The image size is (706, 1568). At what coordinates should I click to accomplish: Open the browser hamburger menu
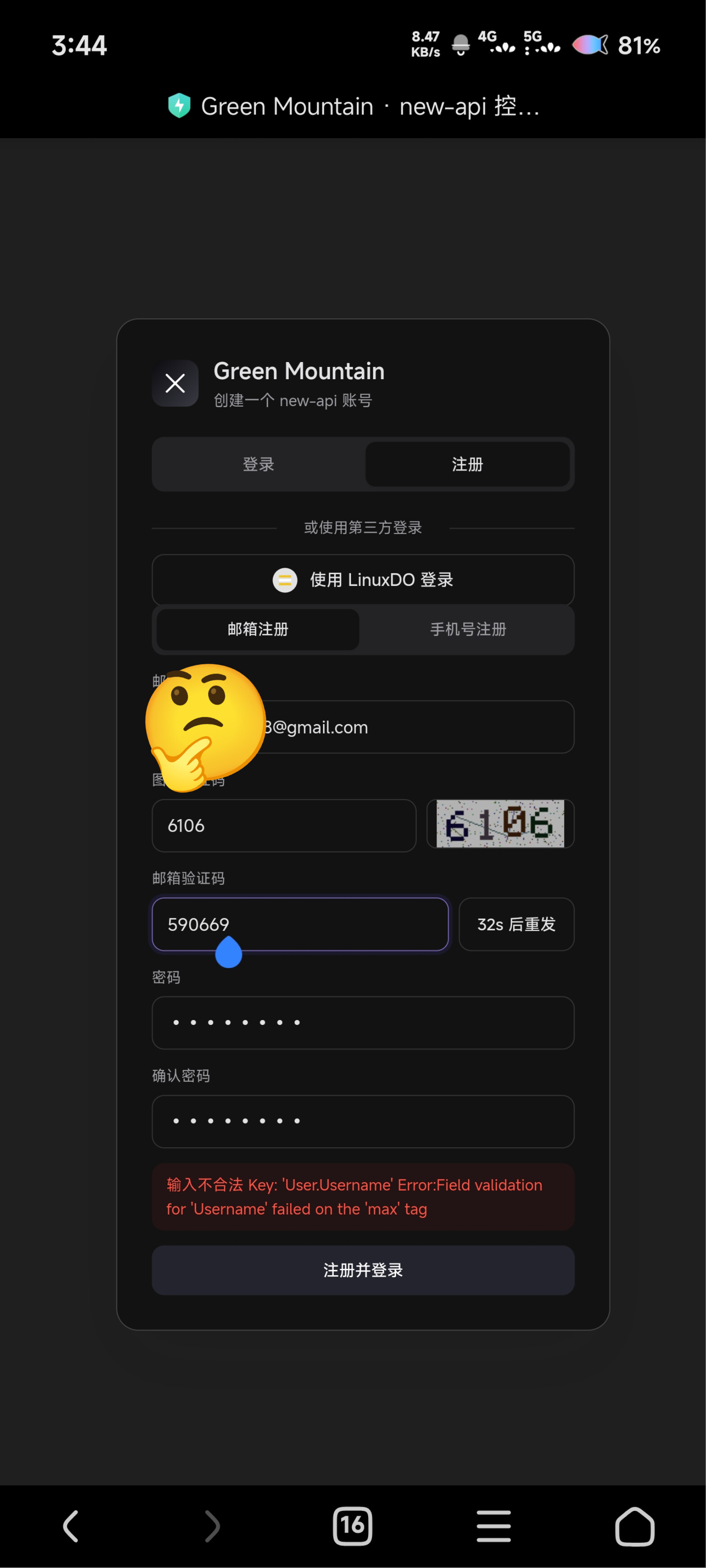tap(494, 1526)
